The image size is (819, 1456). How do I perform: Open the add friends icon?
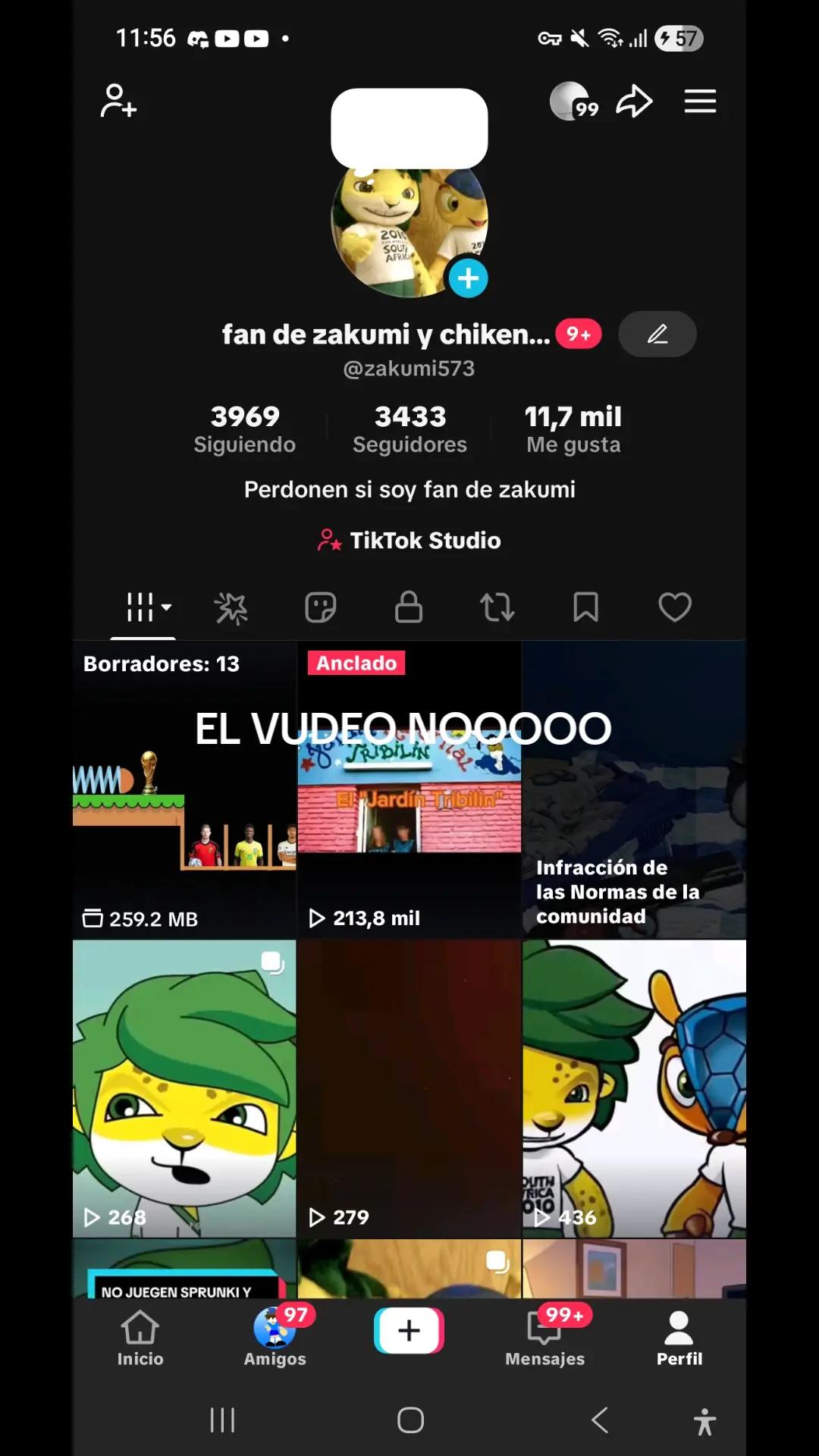point(118,101)
